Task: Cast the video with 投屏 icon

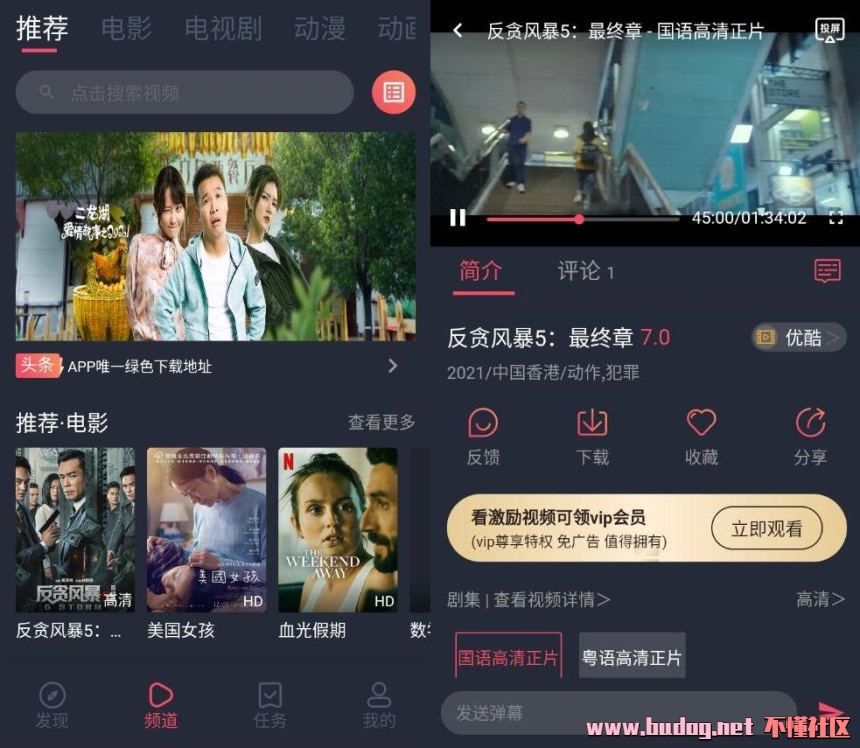Action: (830, 29)
